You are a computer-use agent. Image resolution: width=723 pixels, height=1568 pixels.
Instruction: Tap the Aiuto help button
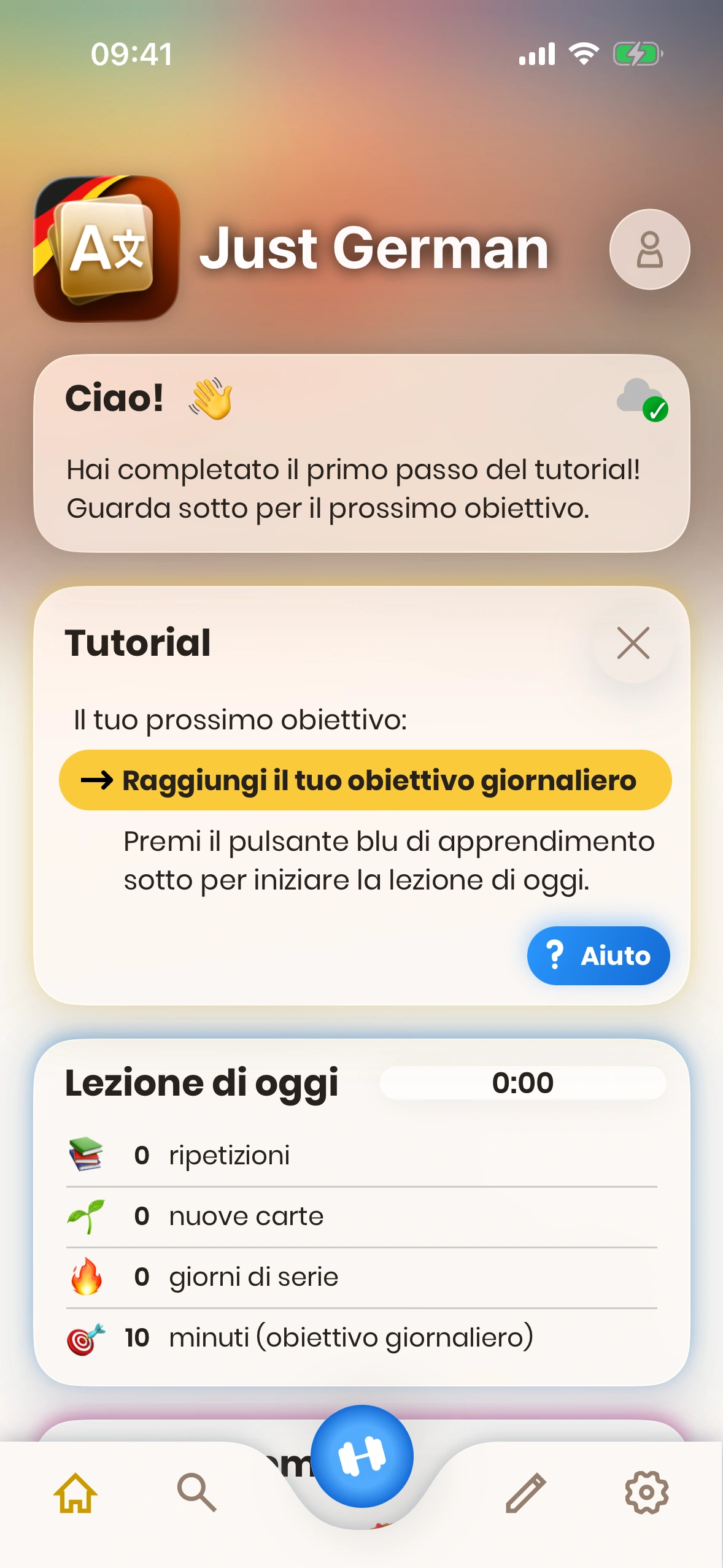(x=598, y=955)
